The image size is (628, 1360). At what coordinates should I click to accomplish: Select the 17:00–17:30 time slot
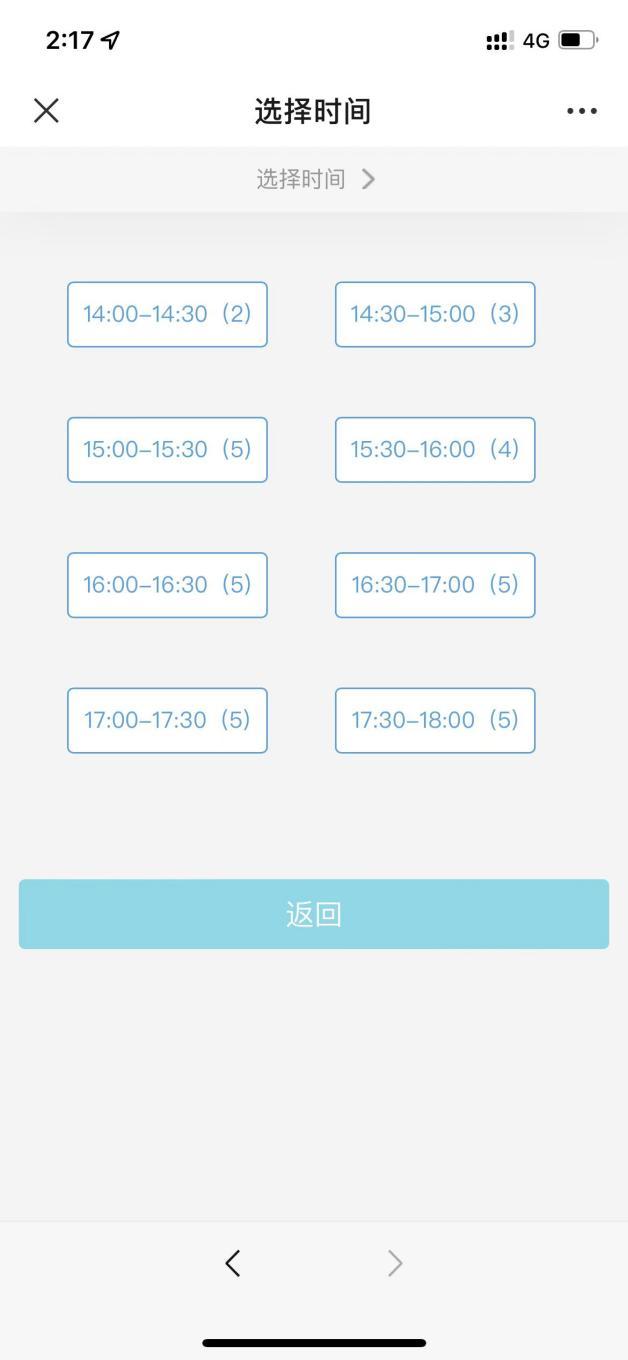(x=167, y=720)
